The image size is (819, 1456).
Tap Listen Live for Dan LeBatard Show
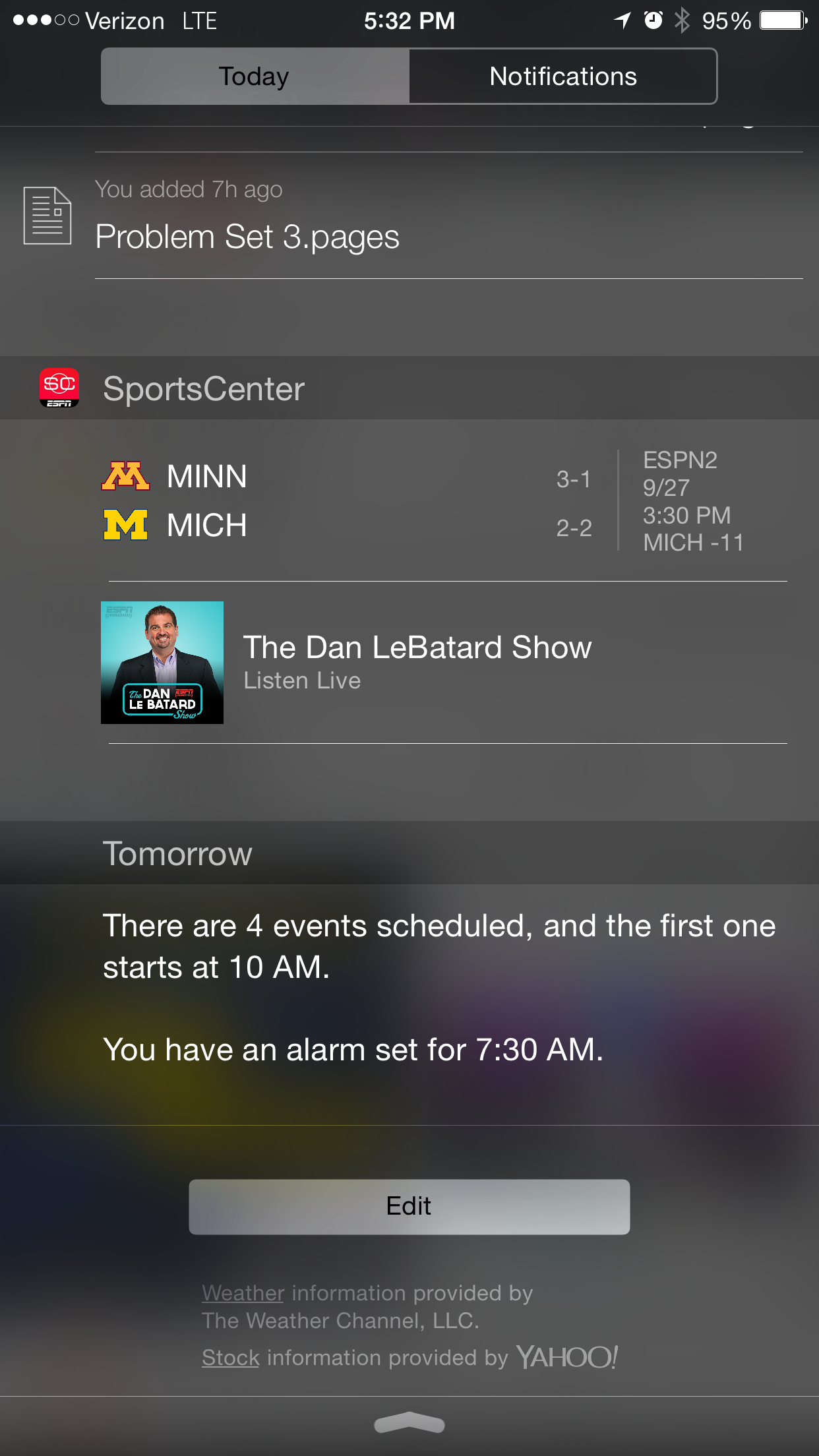click(302, 680)
